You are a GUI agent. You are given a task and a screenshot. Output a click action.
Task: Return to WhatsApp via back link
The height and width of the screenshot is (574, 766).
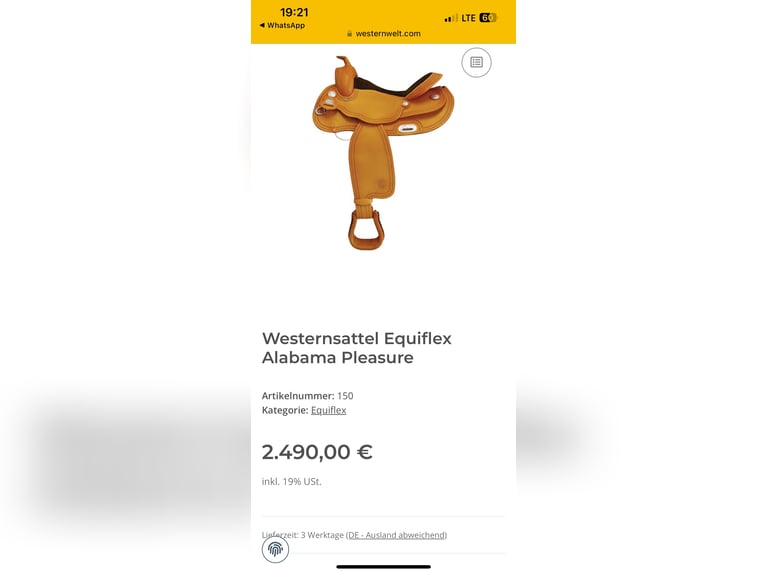(282, 25)
